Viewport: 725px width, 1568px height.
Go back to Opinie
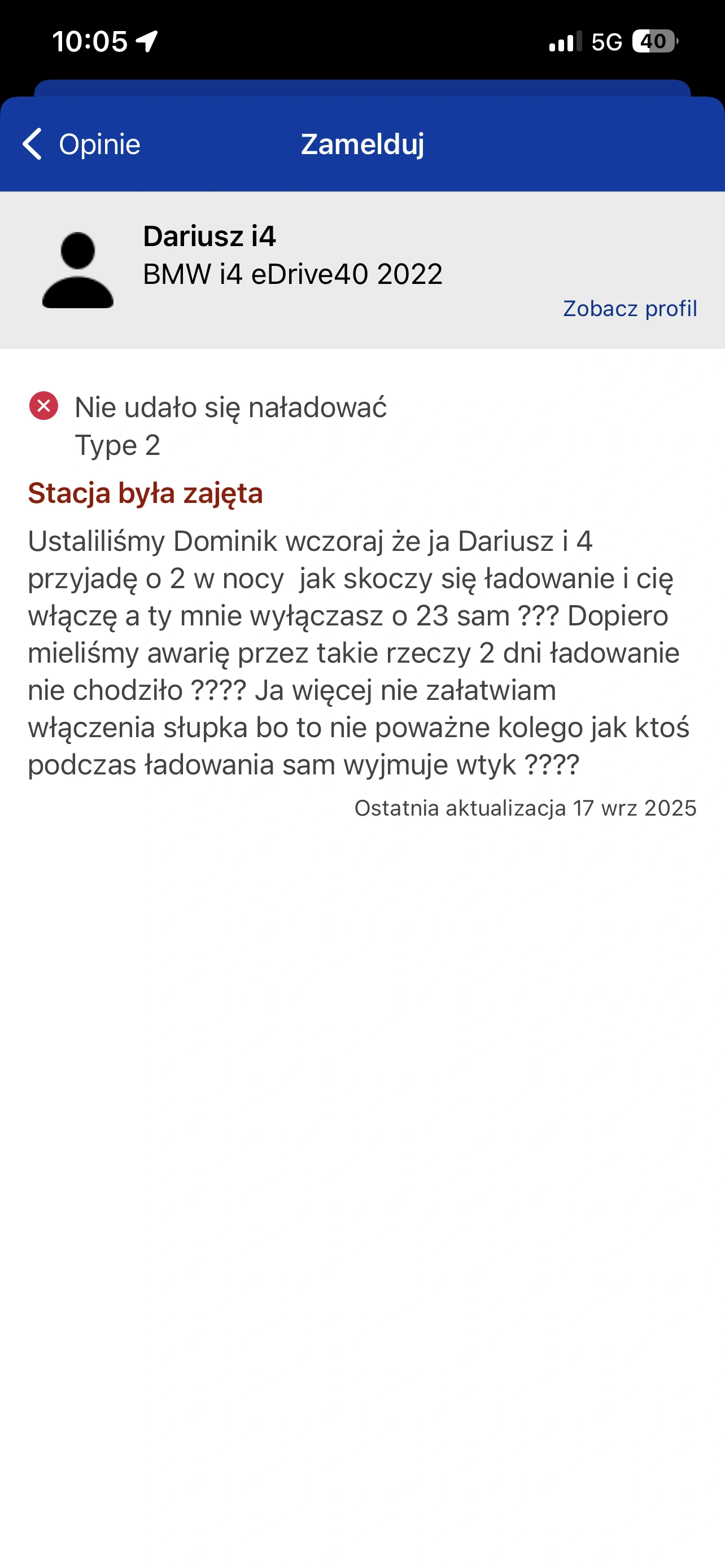[80, 144]
